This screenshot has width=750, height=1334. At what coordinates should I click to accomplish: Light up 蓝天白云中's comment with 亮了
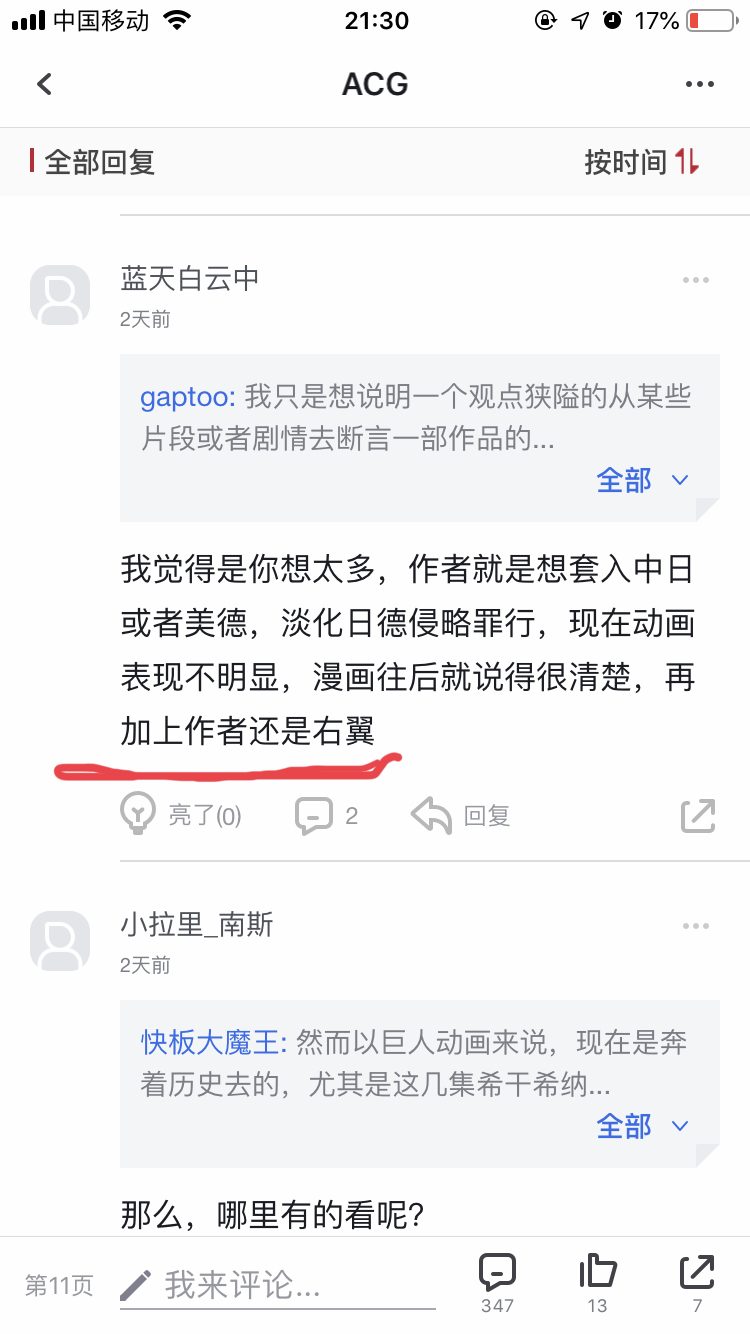click(181, 816)
